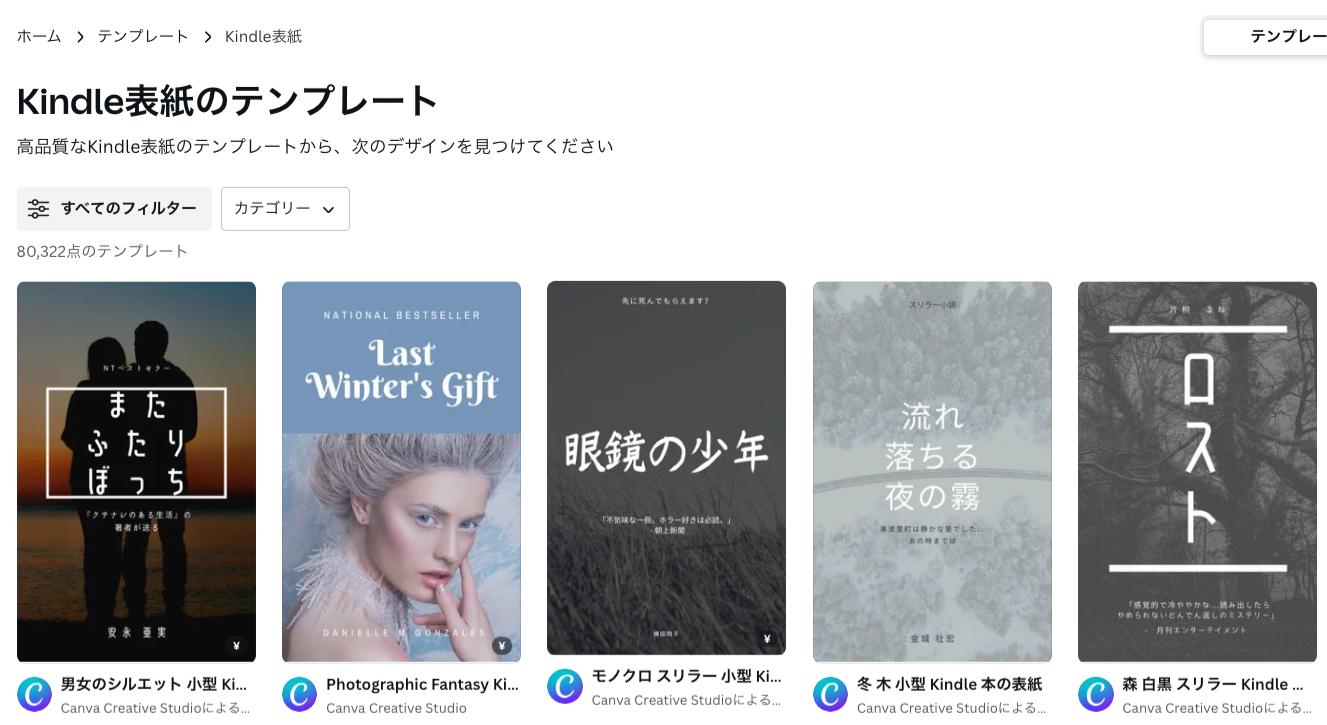Open the 眼鏡の少年 cover template
This screenshot has width=1327, height=725.
click(x=666, y=467)
